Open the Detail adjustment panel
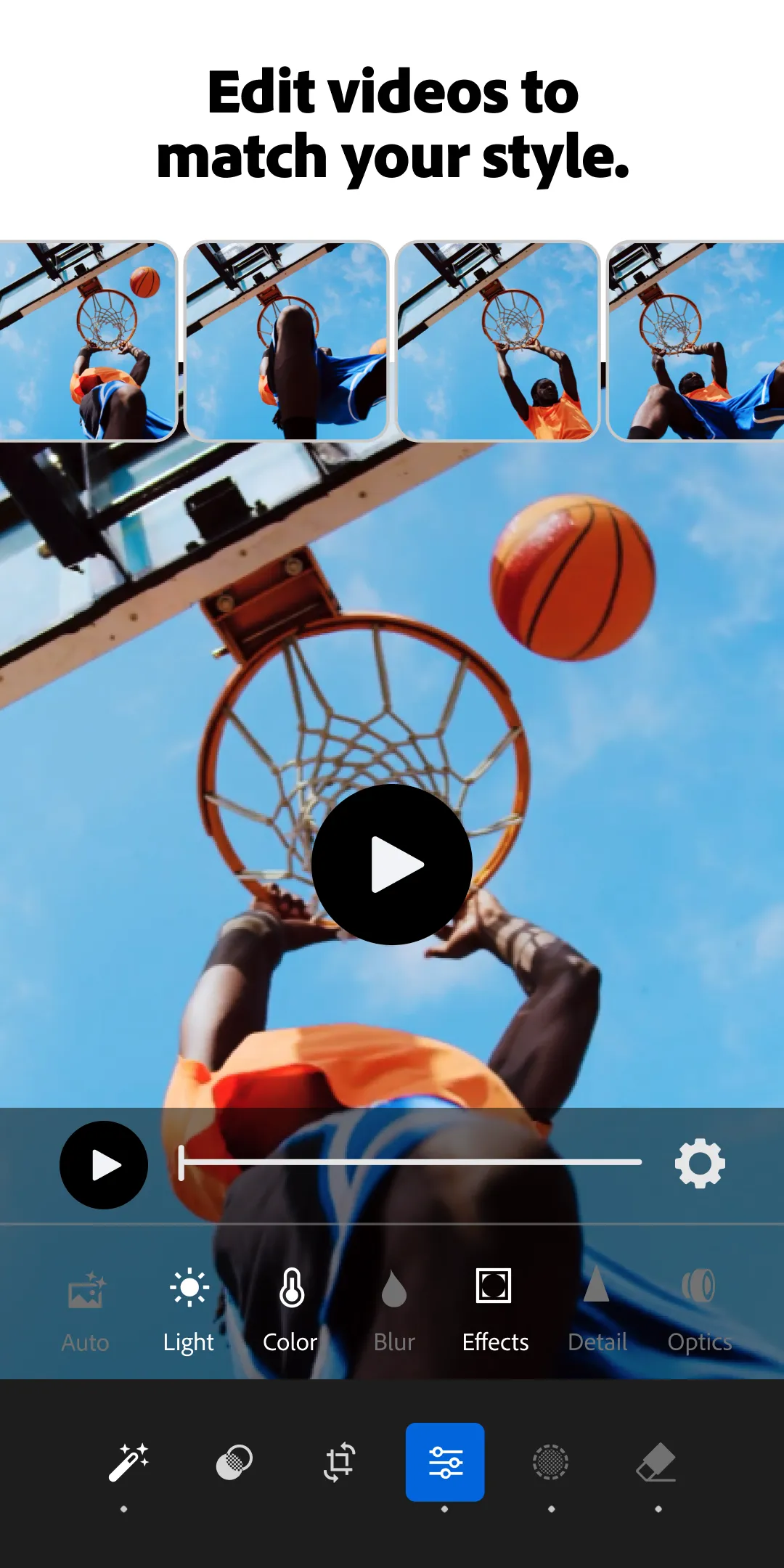Viewport: 784px width, 1568px height. pyautogui.click(x=597, y=1311)
